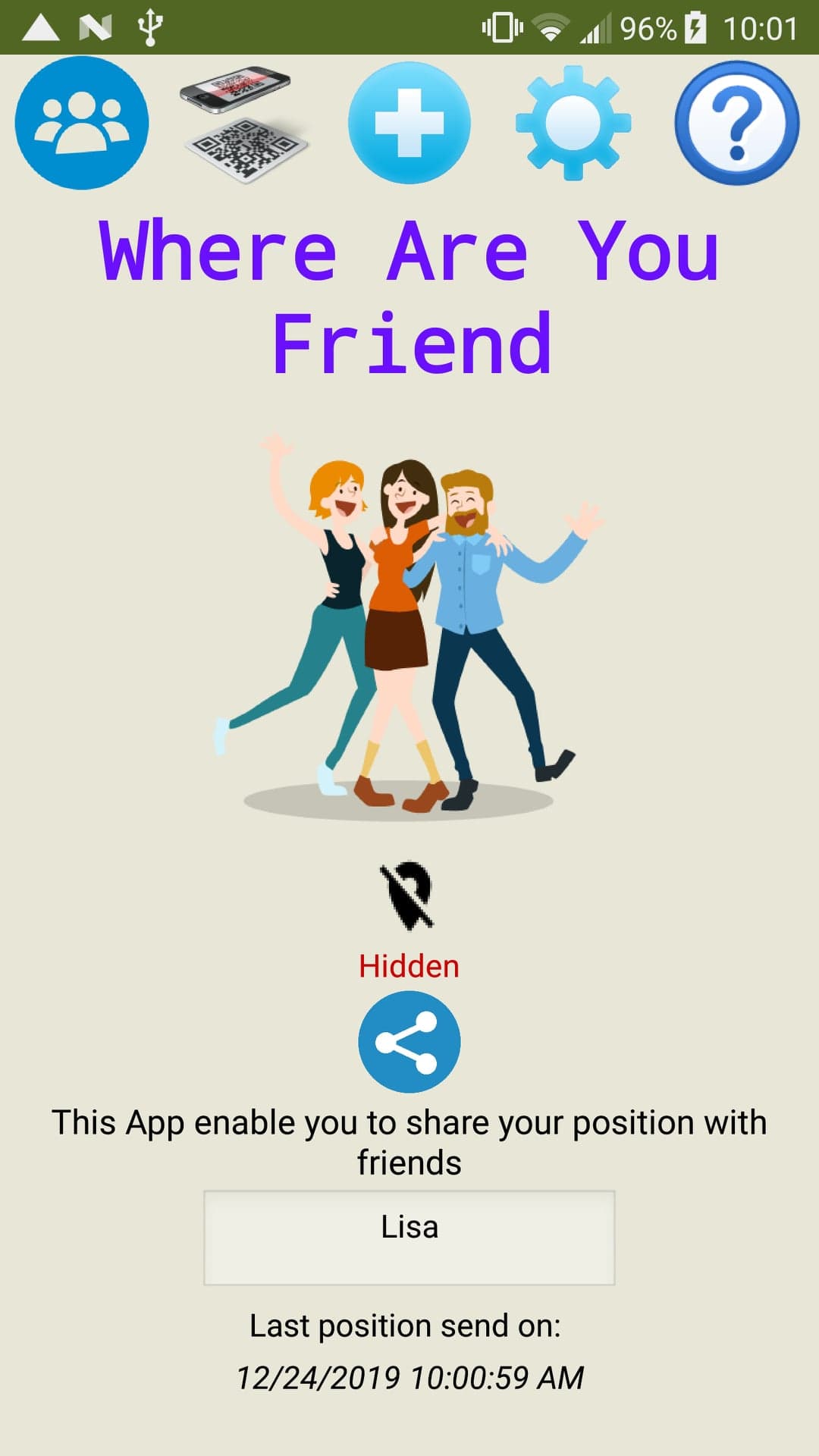Open the help question mark
This screenshot has width=819, height=1456.
pyautogui.click(x=737, y=123)
